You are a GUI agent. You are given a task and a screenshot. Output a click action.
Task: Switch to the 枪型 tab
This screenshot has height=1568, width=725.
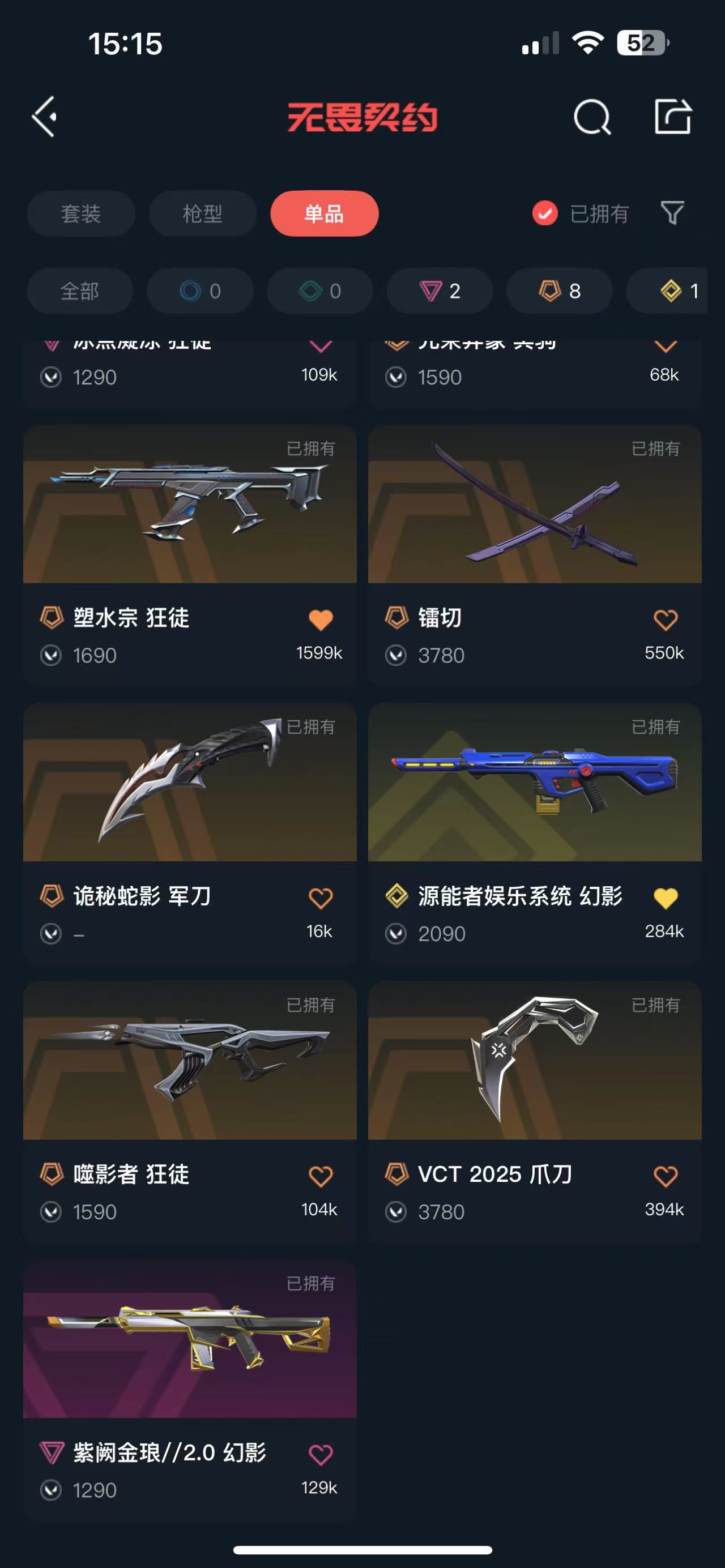[x=203, y=213]
